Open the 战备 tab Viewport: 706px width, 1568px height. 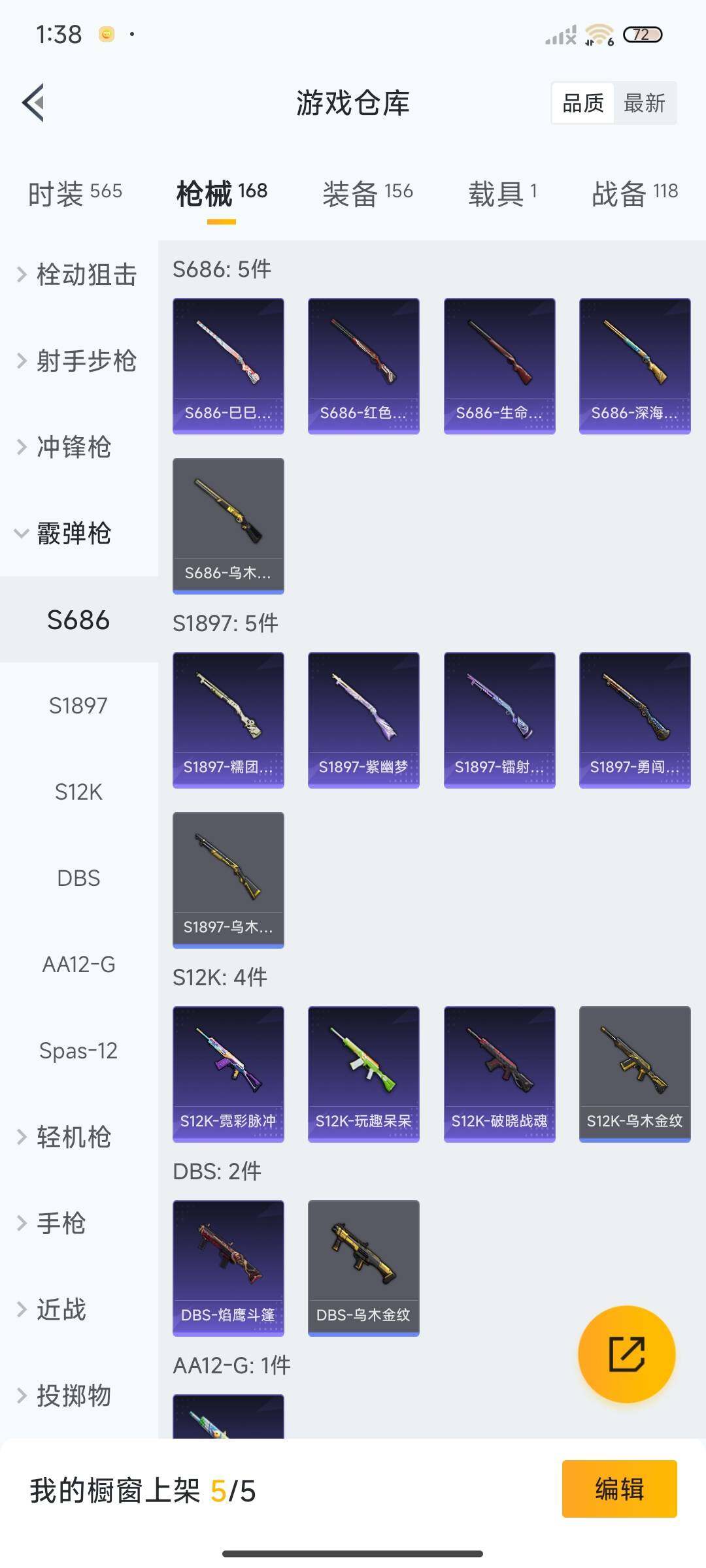point(634,193)
